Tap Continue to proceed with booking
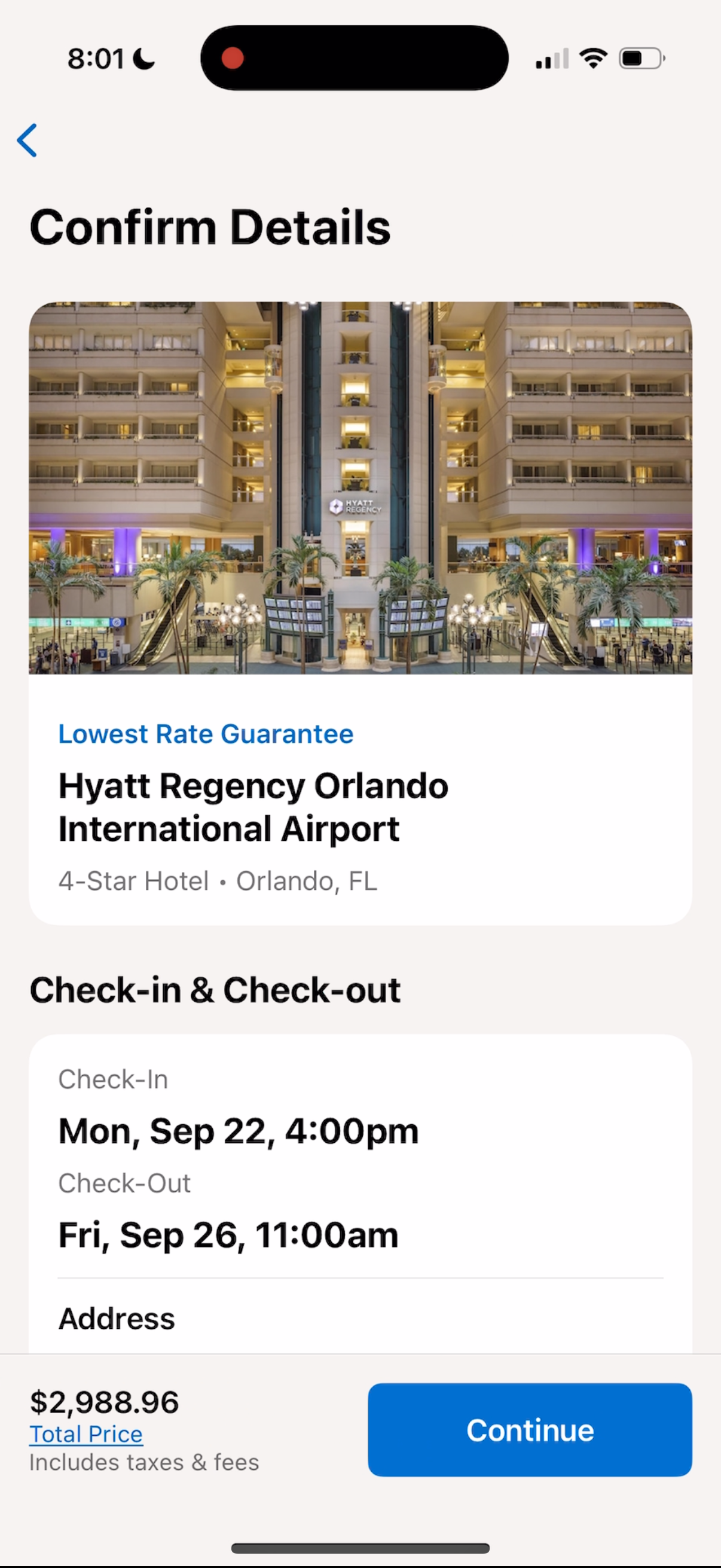This screenshot has height=1568, width=721. coord(529,1429)
